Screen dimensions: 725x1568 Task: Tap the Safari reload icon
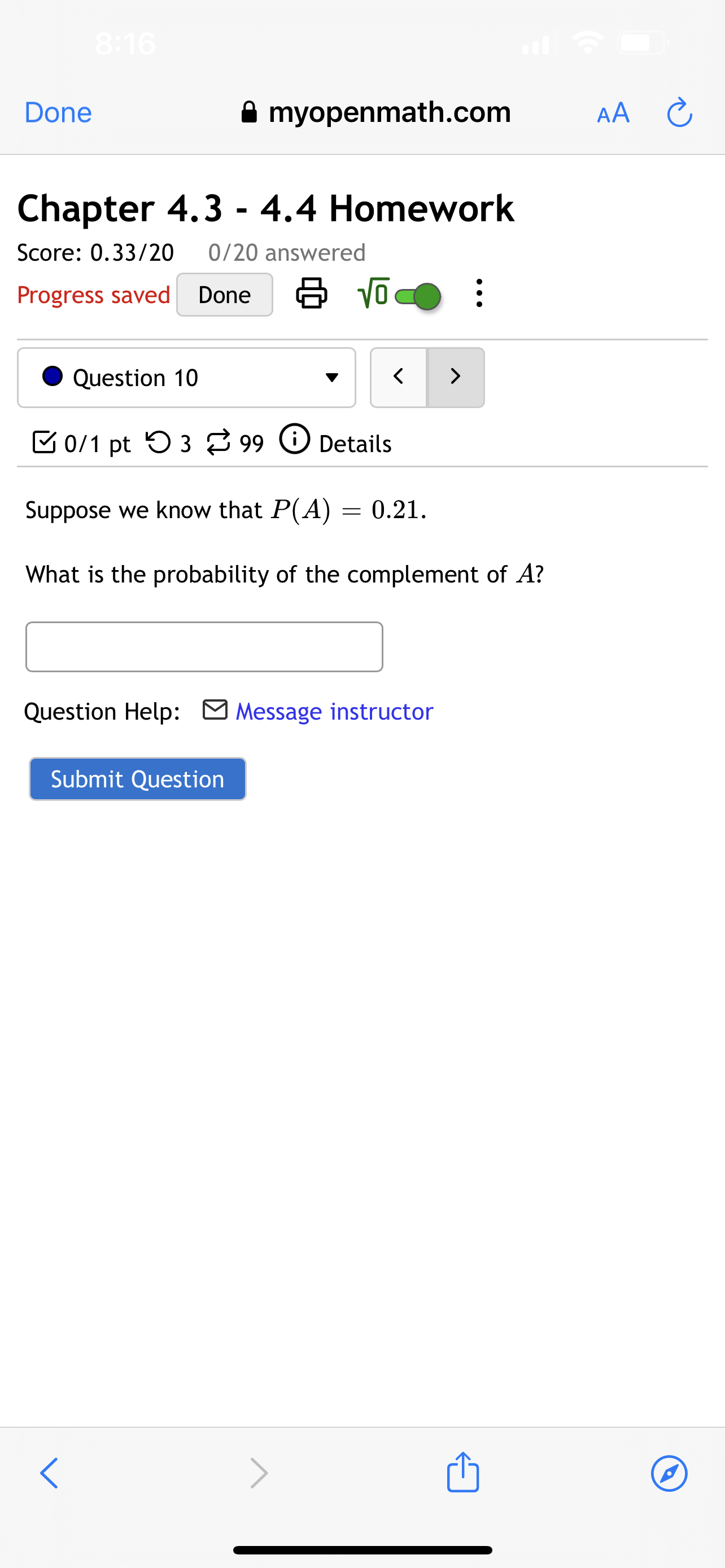click(680, 112)
